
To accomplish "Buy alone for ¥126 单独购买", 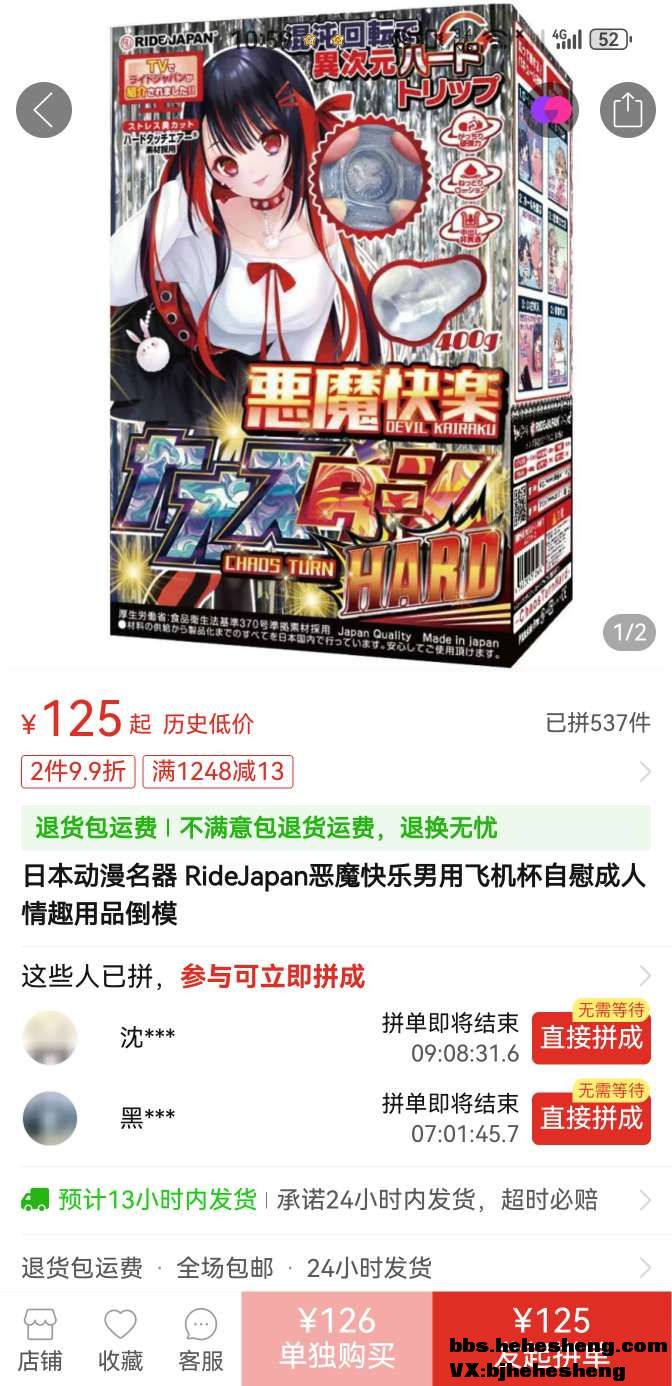I will tap(336, 1338).
